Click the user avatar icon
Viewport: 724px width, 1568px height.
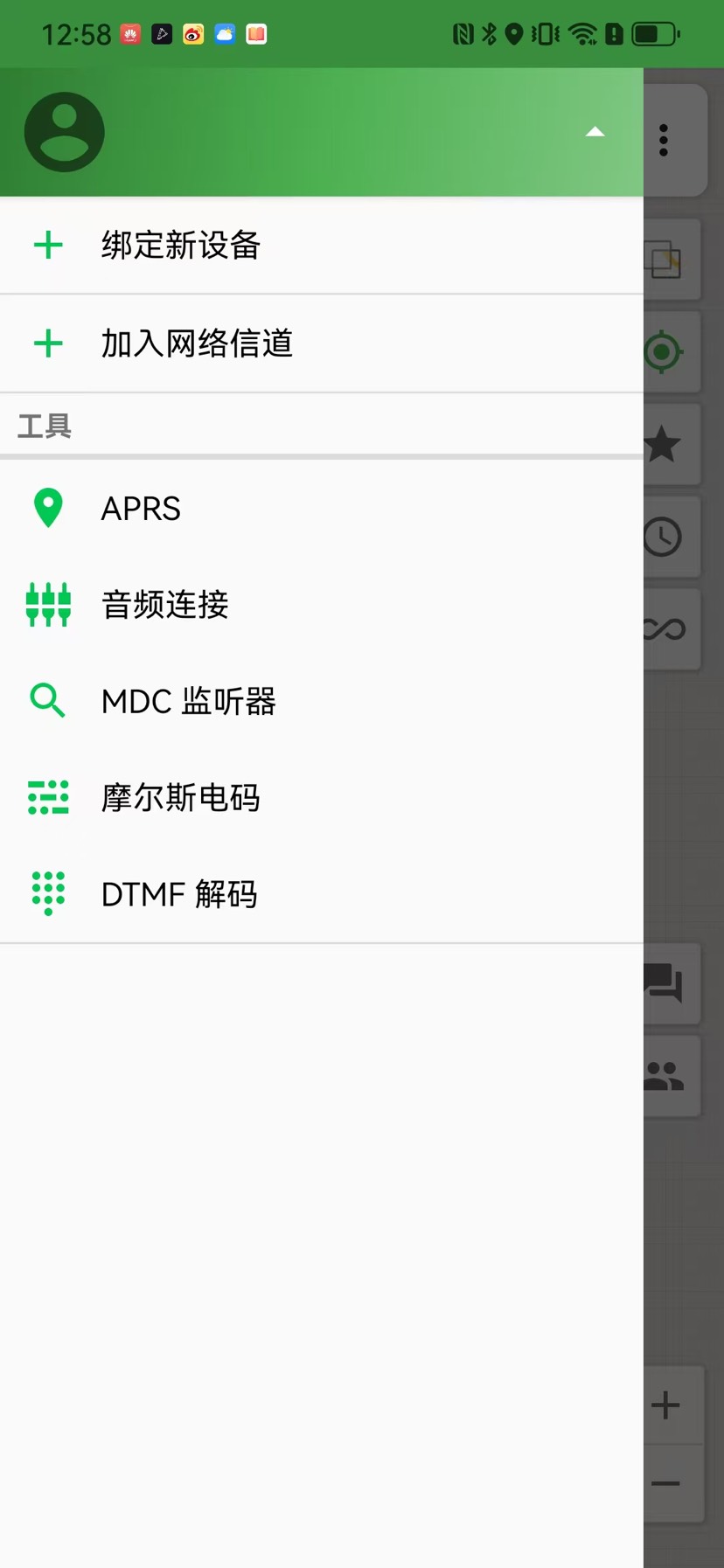pos(65,131)
